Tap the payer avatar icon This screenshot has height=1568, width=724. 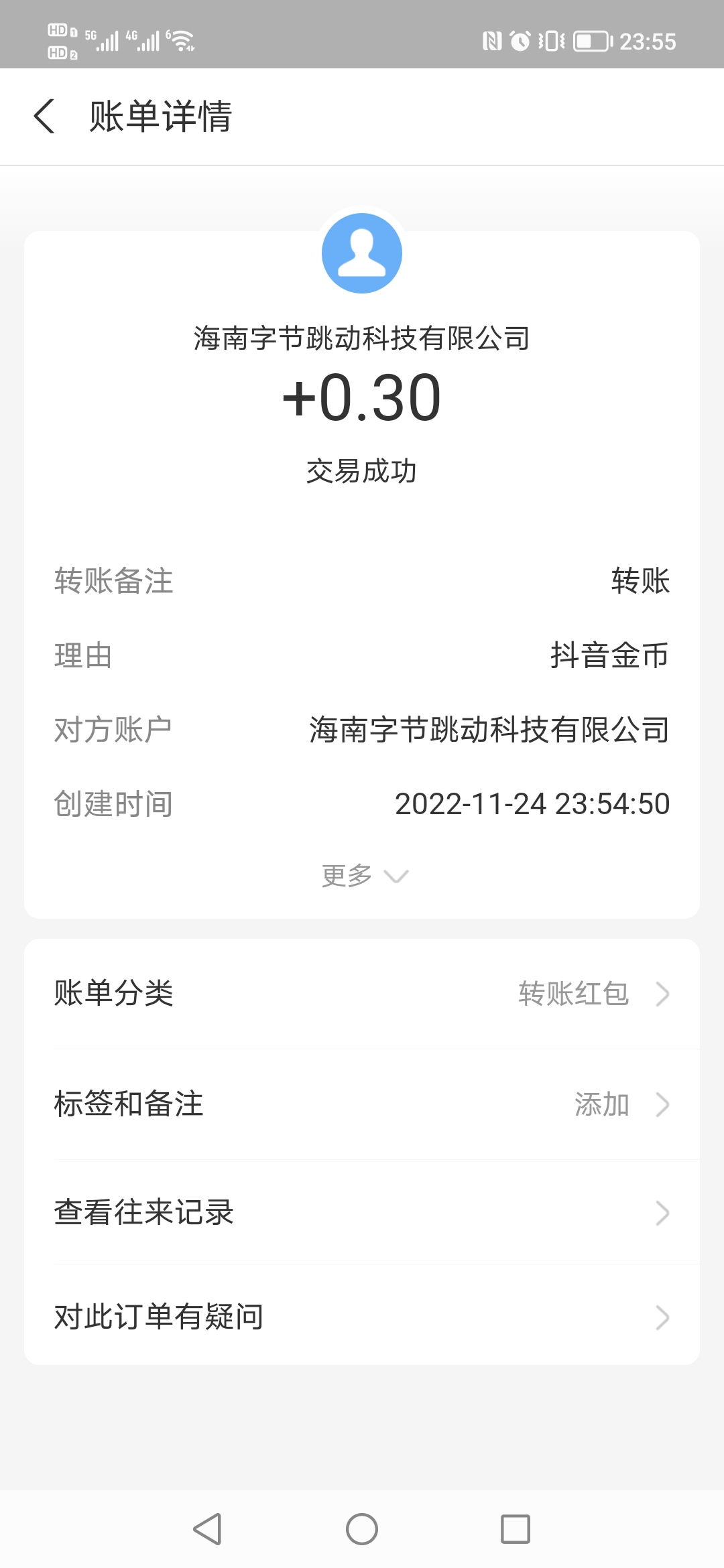[362, 253]
